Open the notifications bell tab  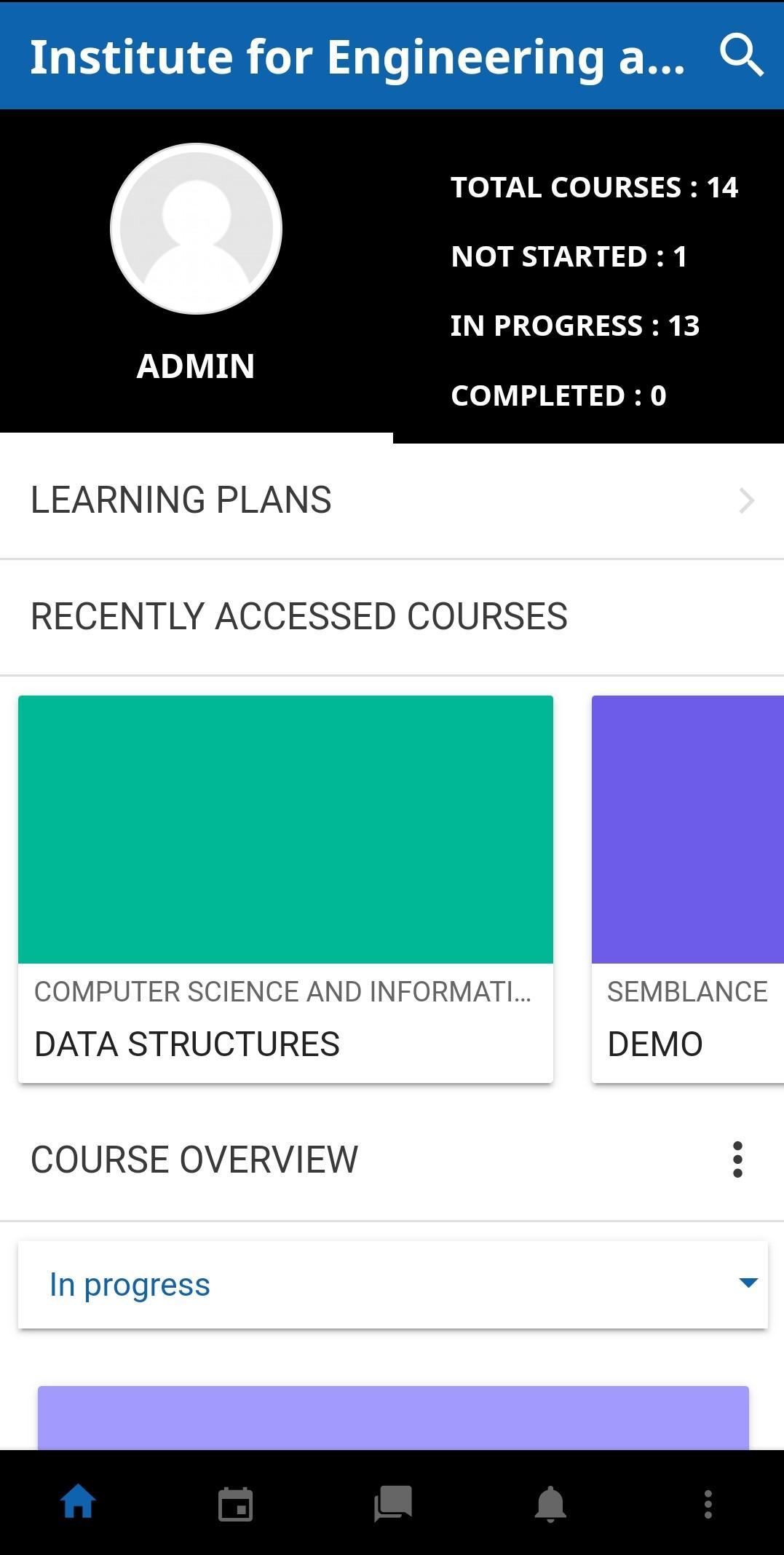550,1503
